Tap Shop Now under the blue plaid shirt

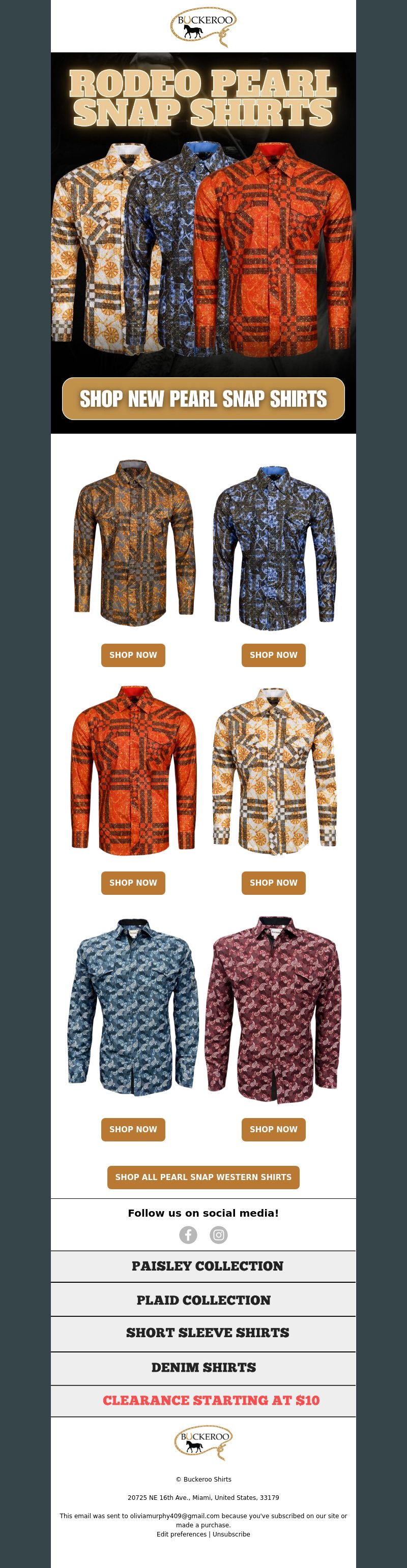(273, 655)
